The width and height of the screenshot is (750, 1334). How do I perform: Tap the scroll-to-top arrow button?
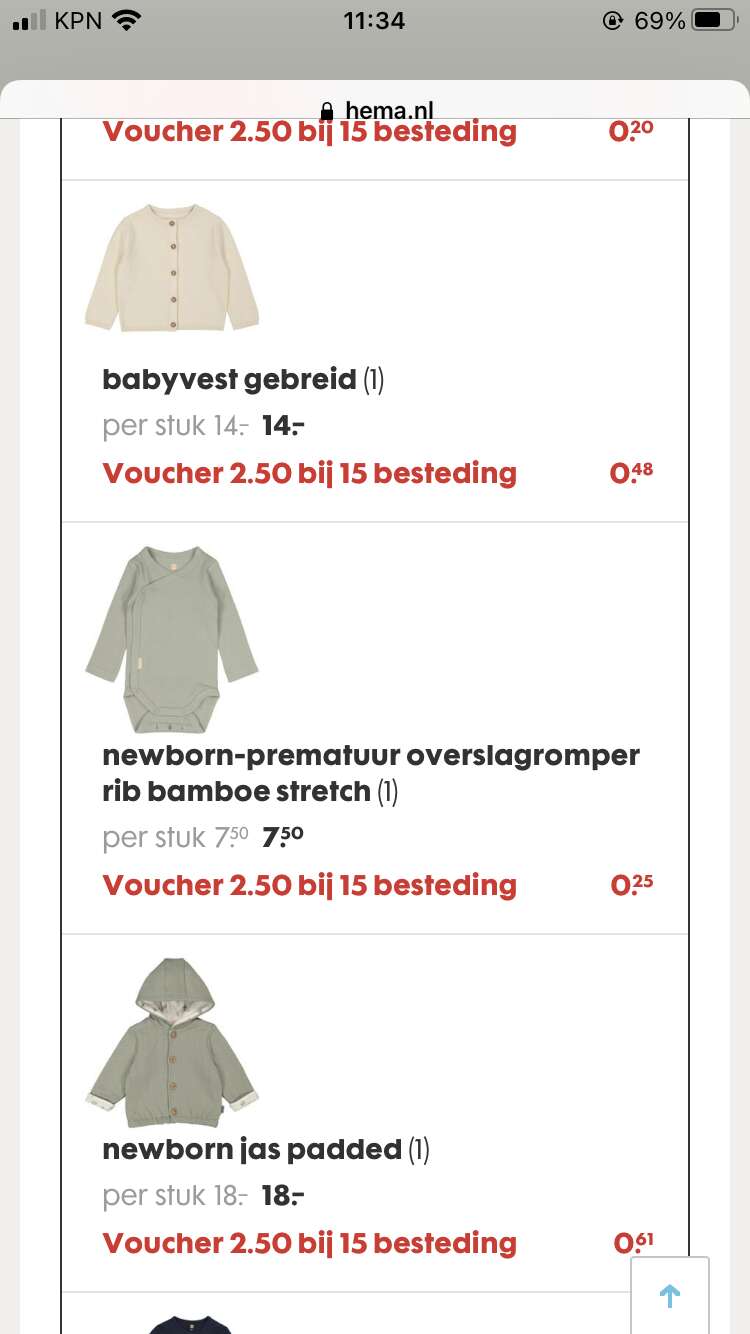pos(670,1295)
